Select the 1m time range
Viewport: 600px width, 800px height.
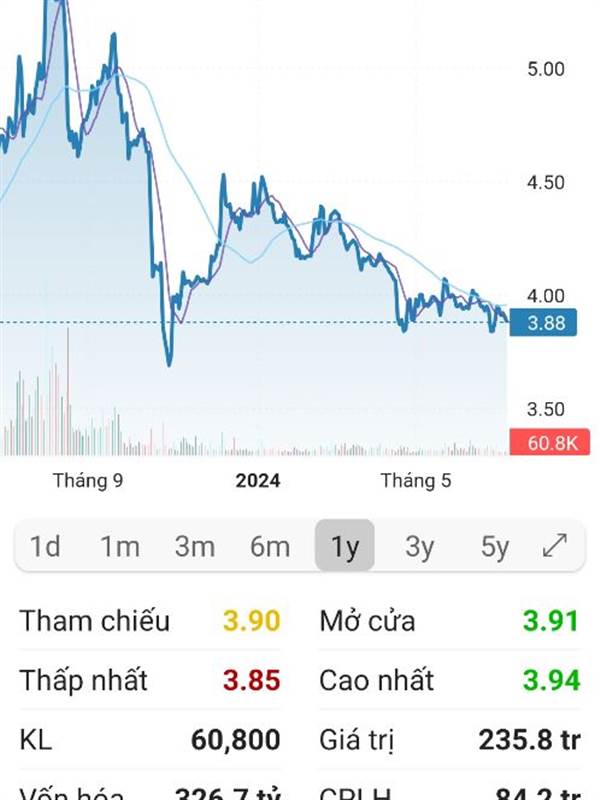click(x=119, y=546)
